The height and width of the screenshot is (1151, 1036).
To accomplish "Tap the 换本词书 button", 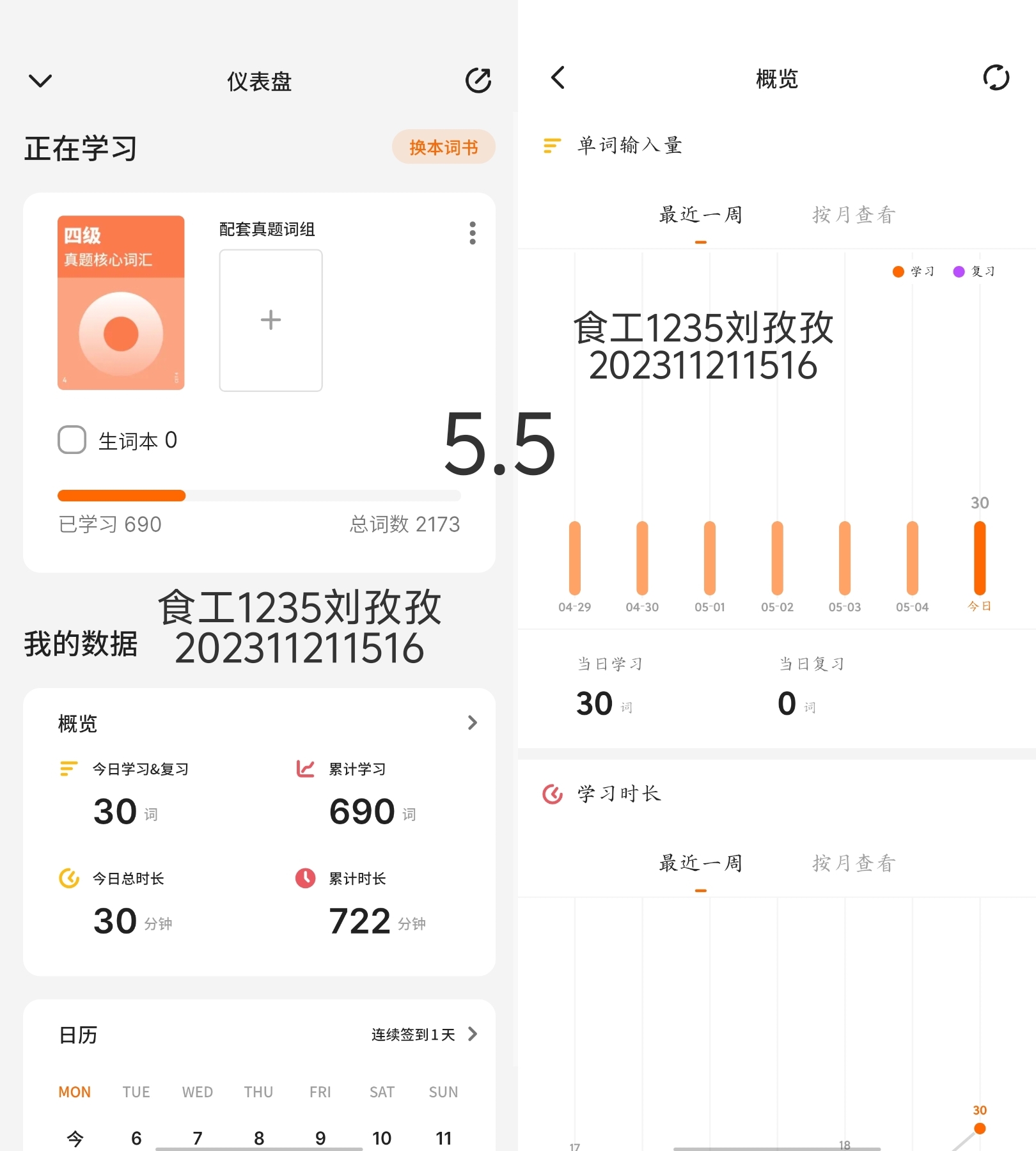I will (443, 147).
